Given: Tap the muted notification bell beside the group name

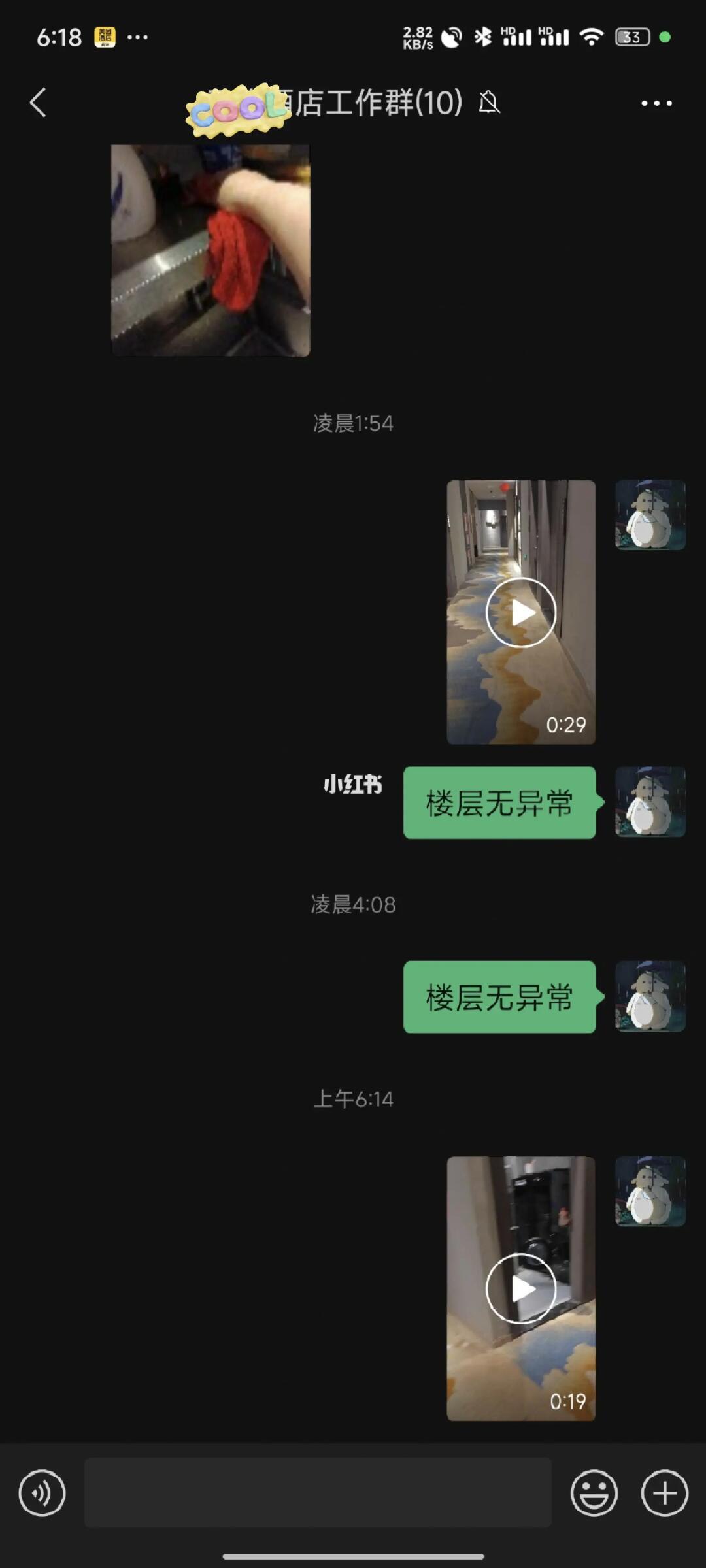Looking at the screenshot, I should point(489,103).
